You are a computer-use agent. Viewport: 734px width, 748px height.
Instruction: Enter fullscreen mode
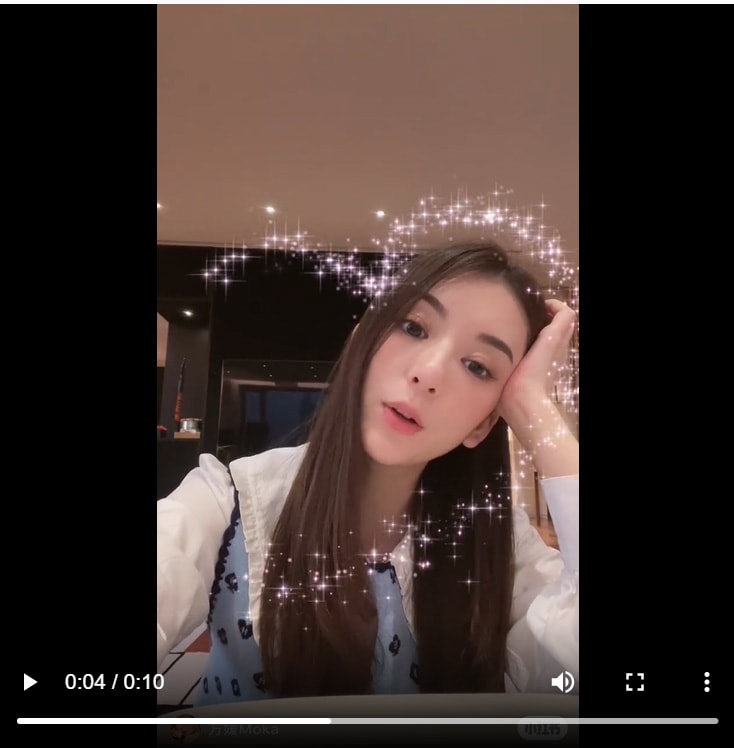[635, 682]
